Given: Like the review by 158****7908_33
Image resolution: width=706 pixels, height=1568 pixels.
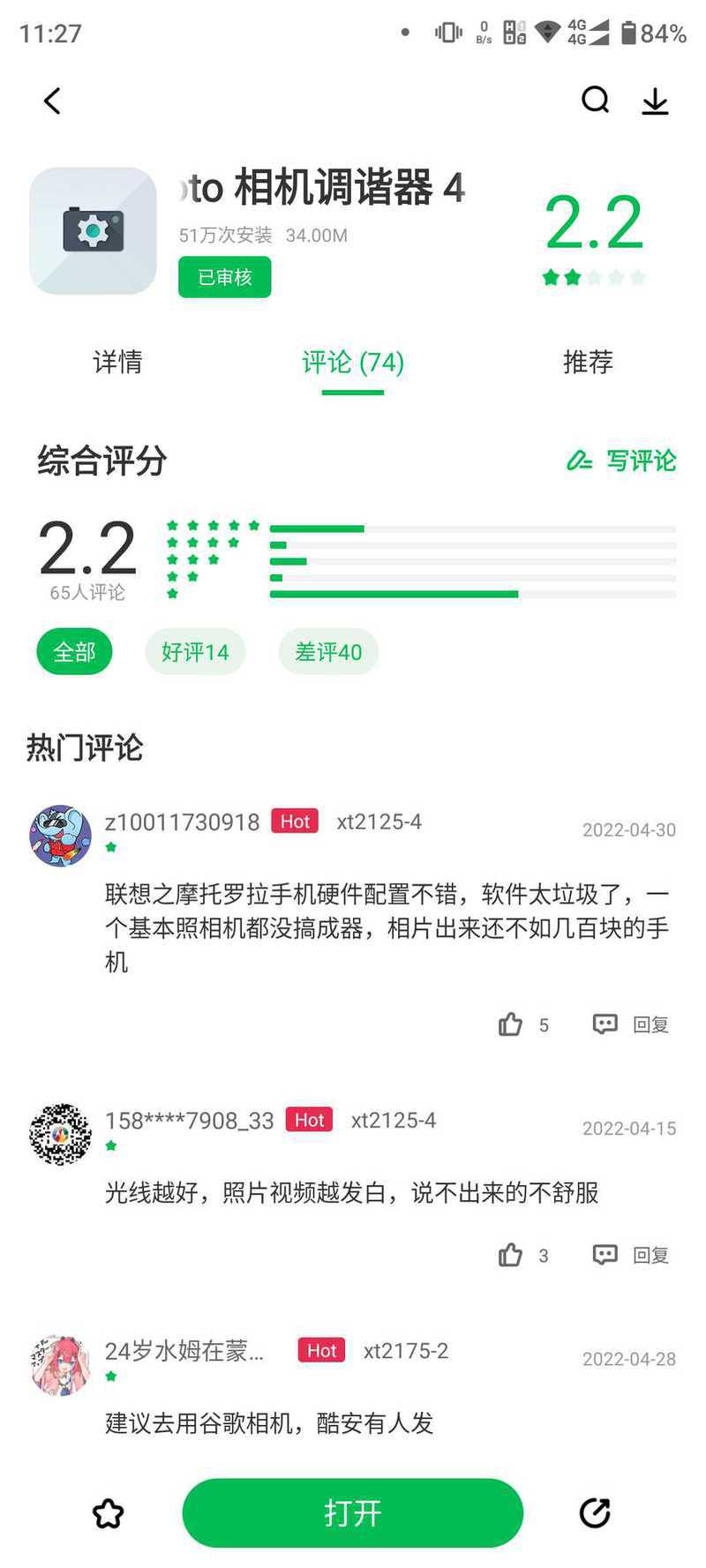Looking at the screenshot, I should pyautogui.click(x=512, y=1255).
